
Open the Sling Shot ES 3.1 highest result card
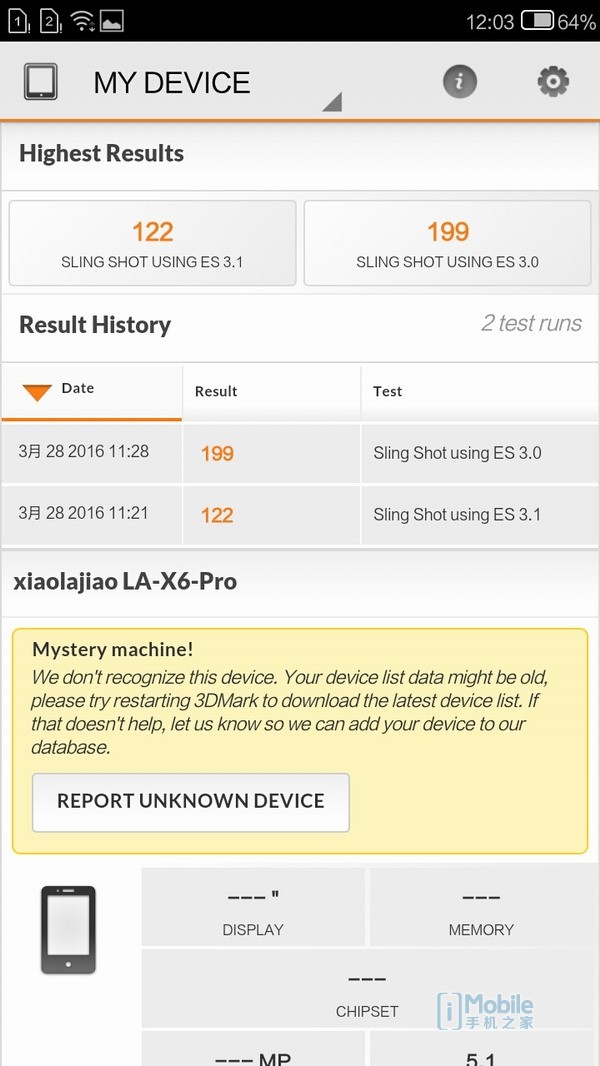click(x=152, y=244)
